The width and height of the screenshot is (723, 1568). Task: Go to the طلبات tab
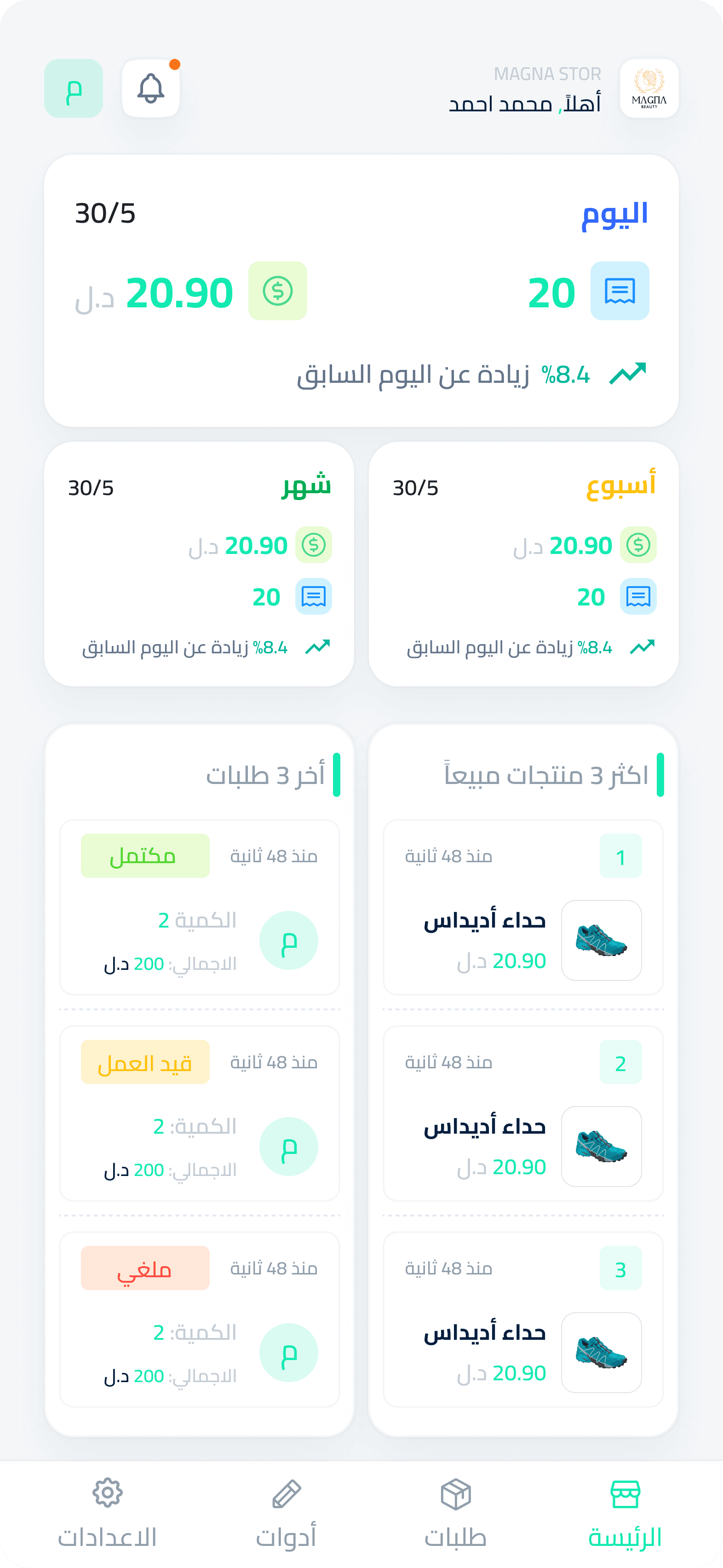455,1513
